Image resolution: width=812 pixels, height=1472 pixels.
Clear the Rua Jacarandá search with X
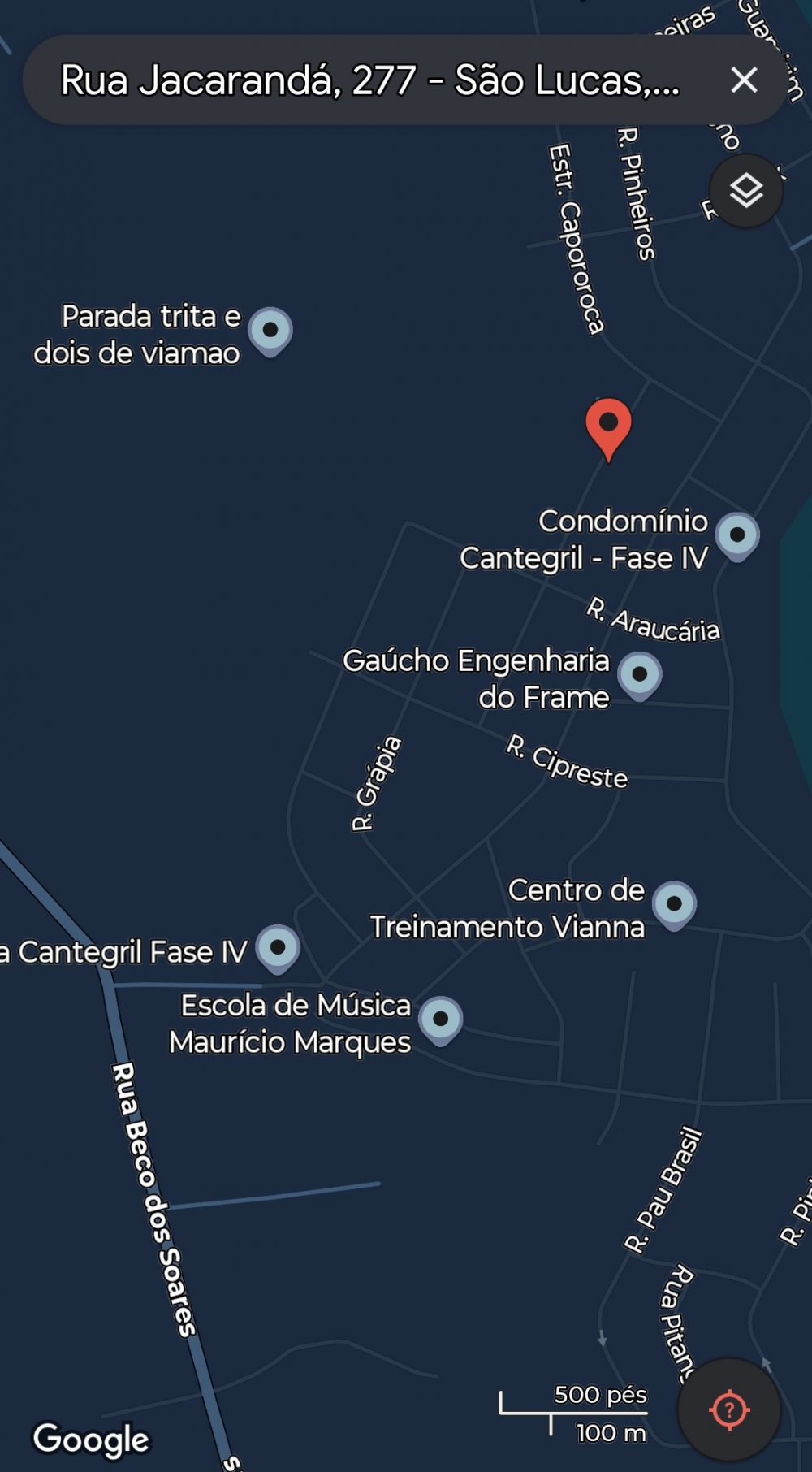pos(744,80)
